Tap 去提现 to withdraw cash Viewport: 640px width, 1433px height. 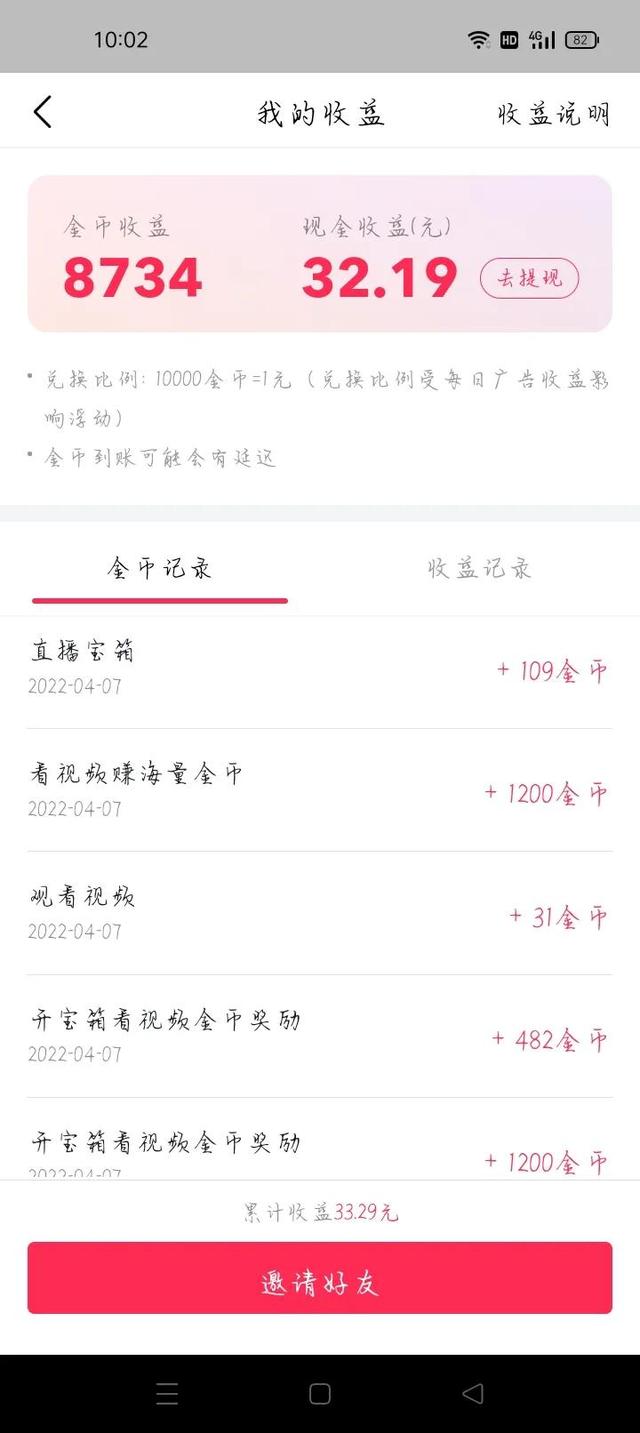[529, 278]
